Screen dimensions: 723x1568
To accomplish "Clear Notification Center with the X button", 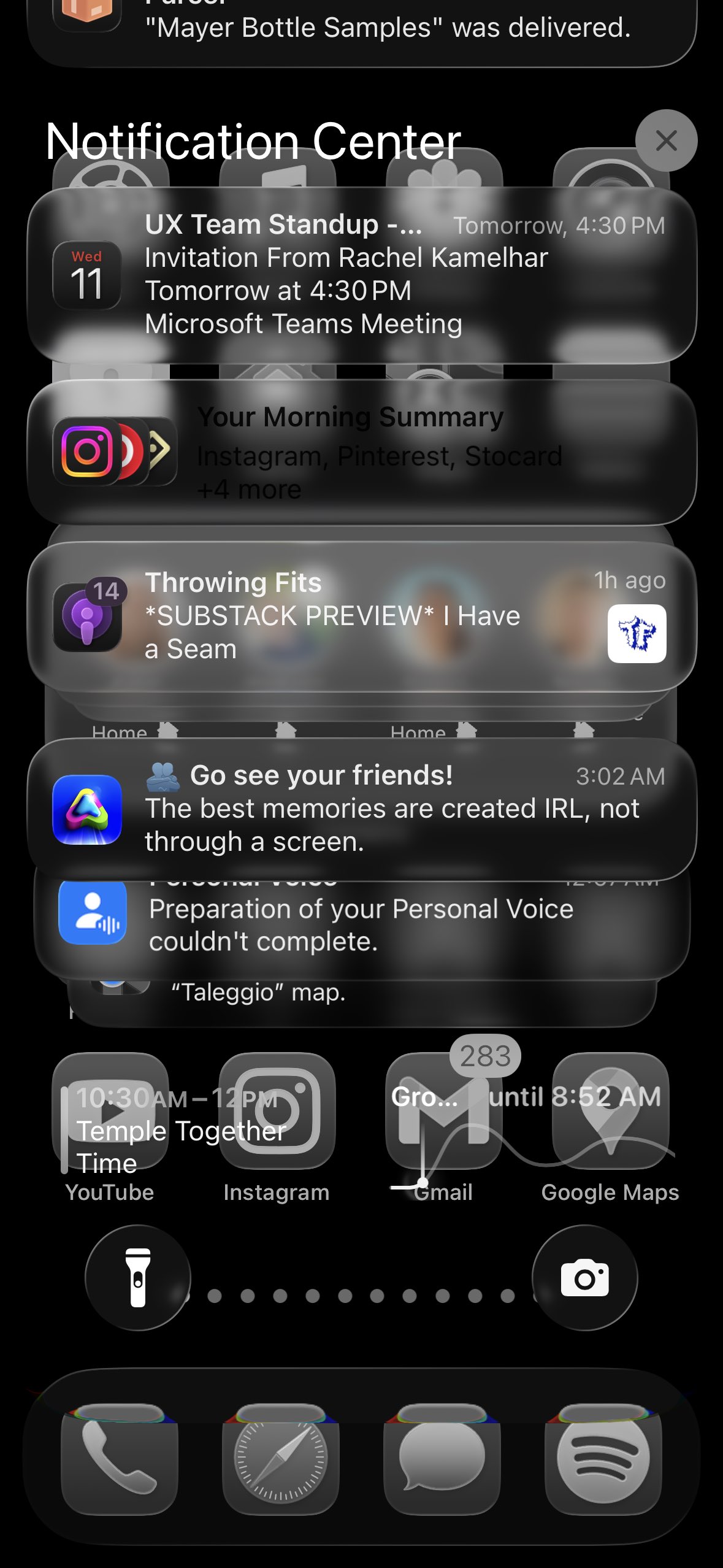I will (x=666, y=140).
